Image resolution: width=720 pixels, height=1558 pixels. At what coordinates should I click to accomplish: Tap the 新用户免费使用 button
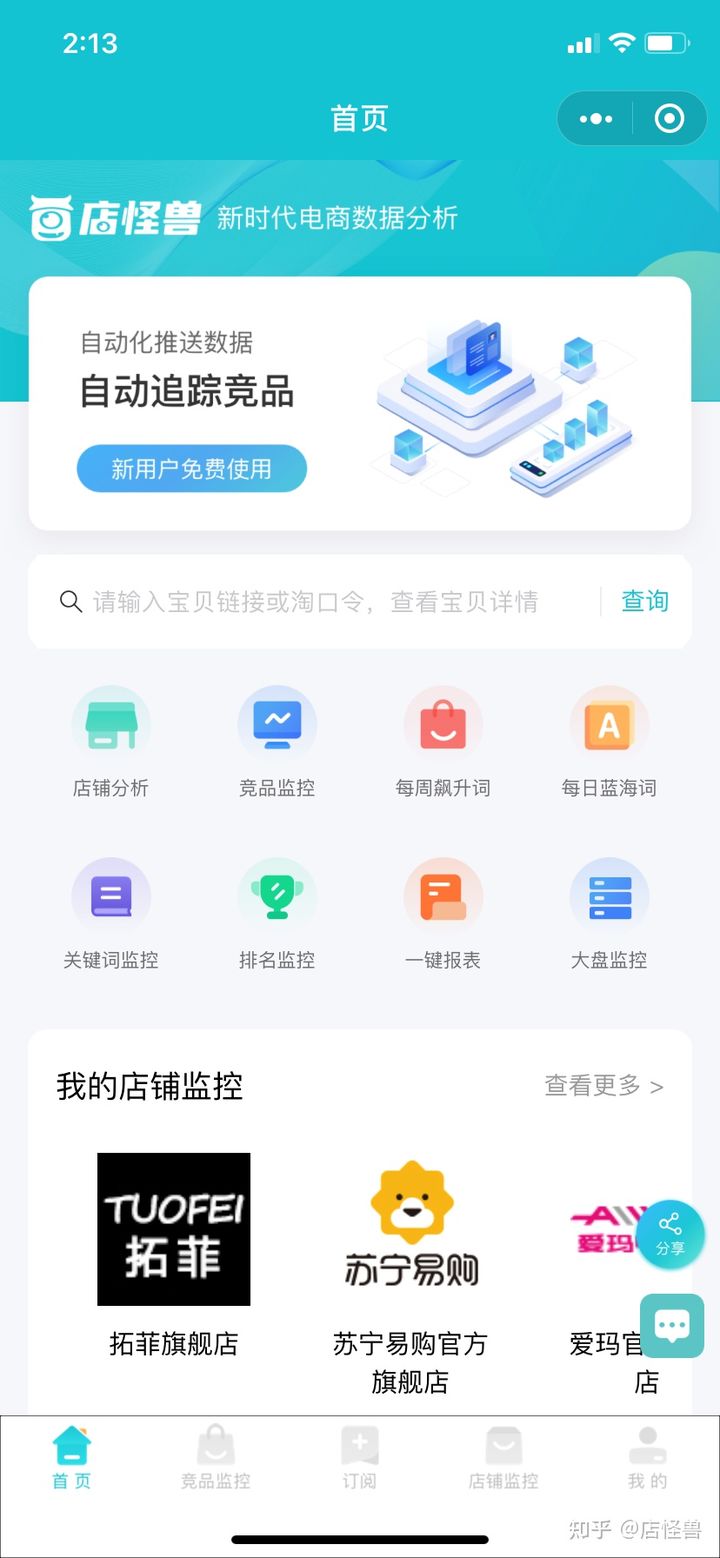(192, 468)
